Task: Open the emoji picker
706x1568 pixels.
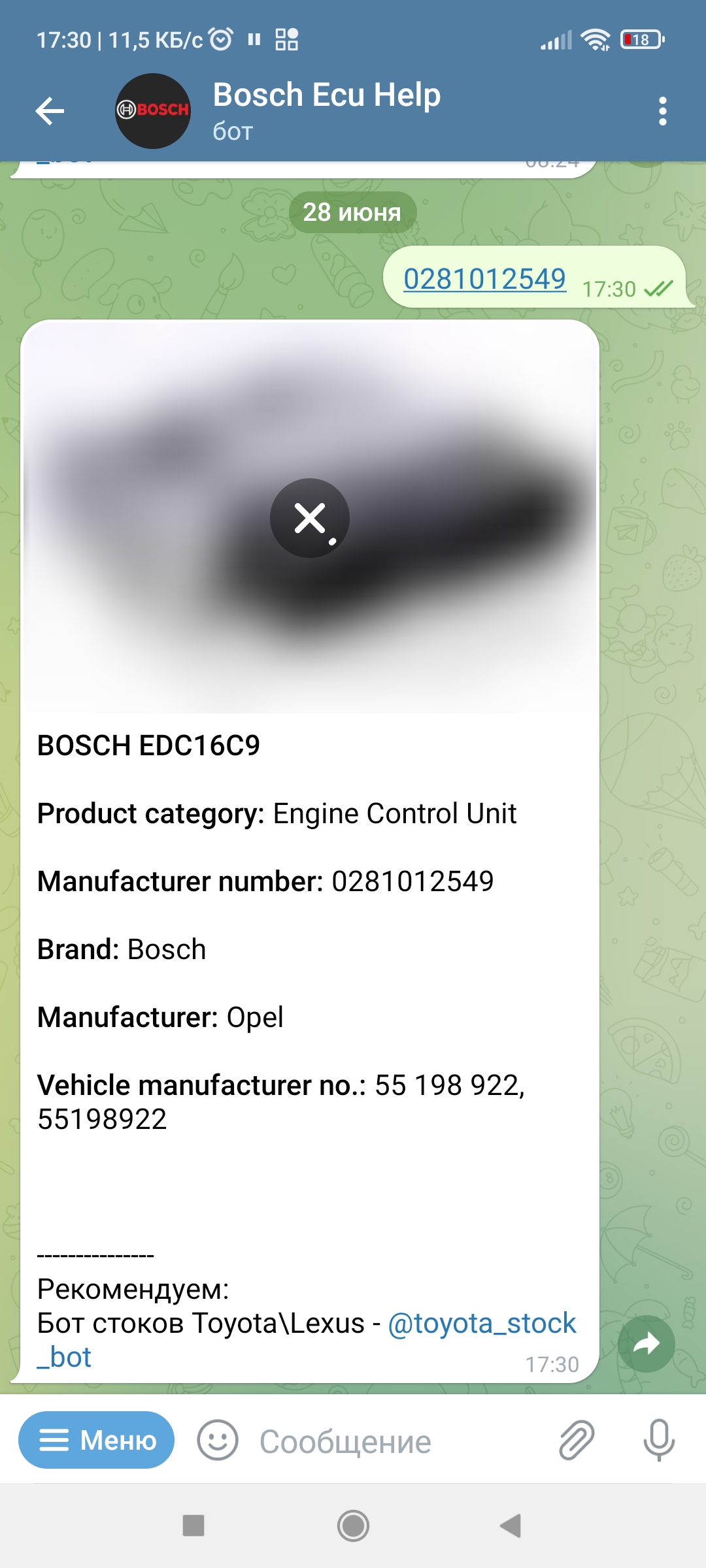Action: coord(218,1440)
